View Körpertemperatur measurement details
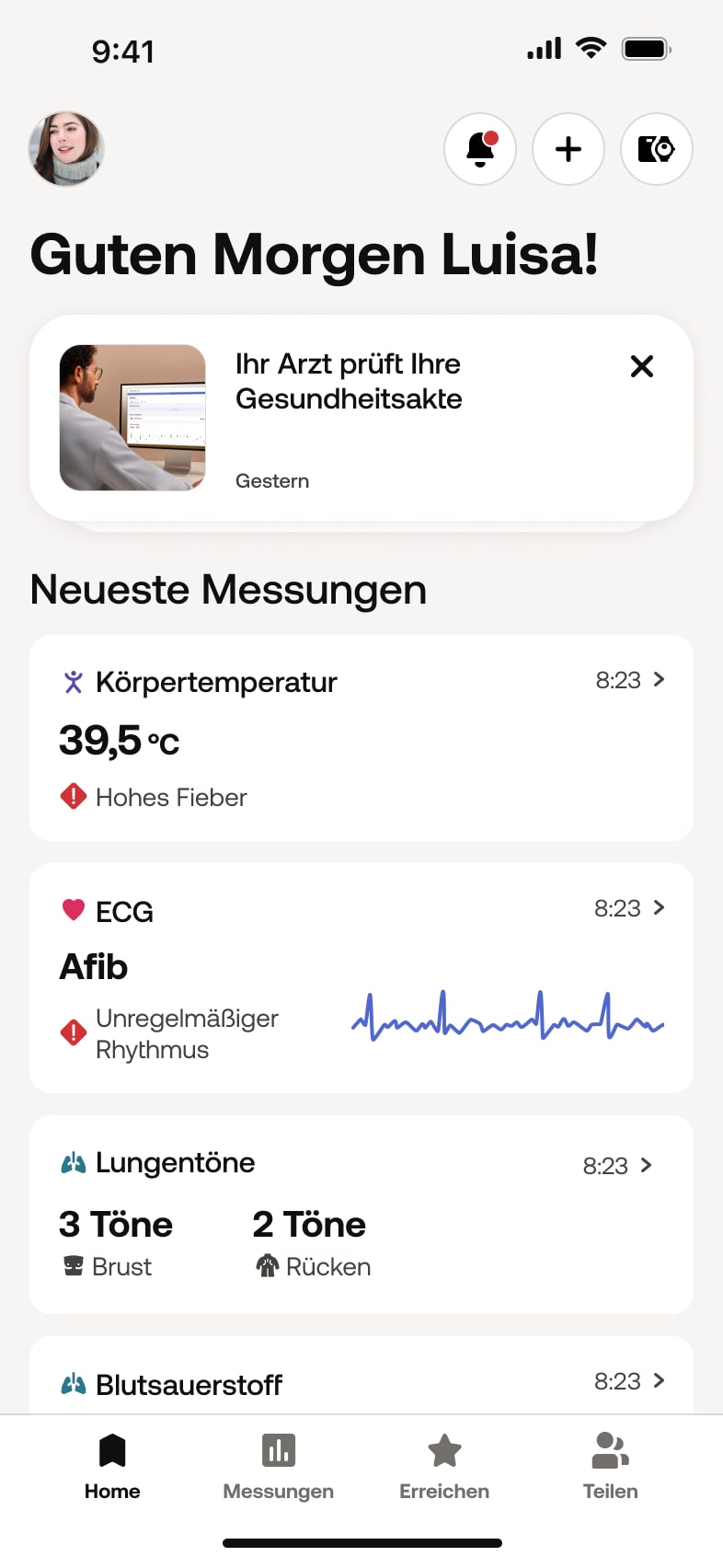This screenshot has width=723, height=1568. pyautogui.click(x=361, y=738)
